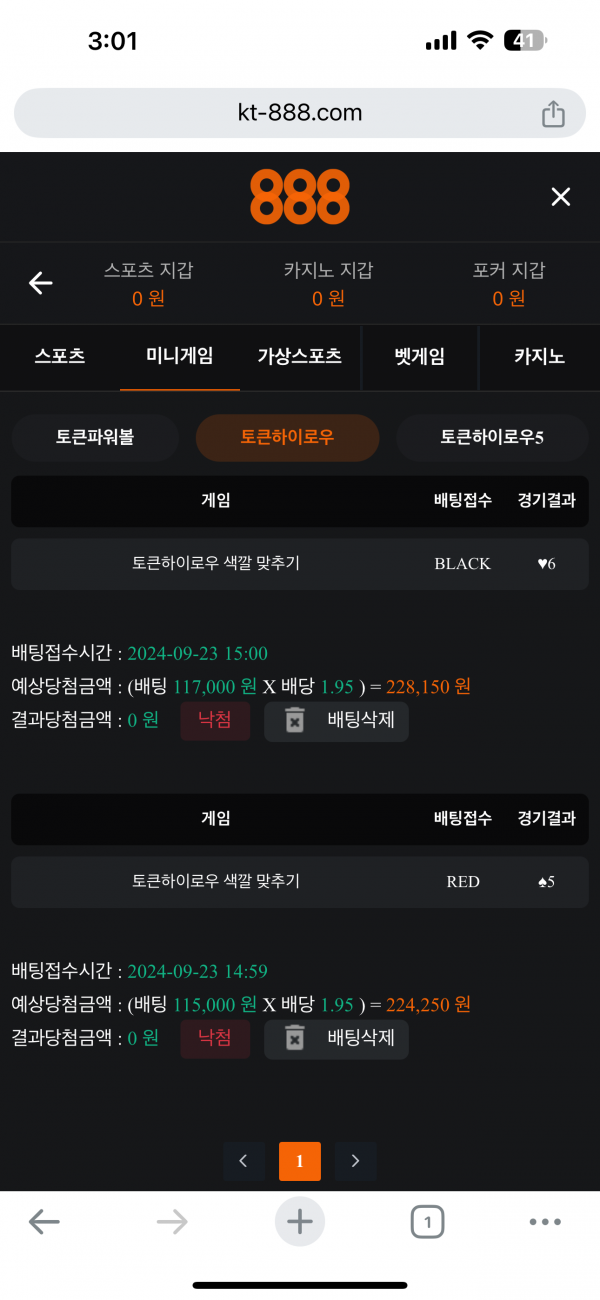Viewport: 600px width, 1300px height.
Task: Open the browser tabs overview
Action: [x=427, y=1221]
